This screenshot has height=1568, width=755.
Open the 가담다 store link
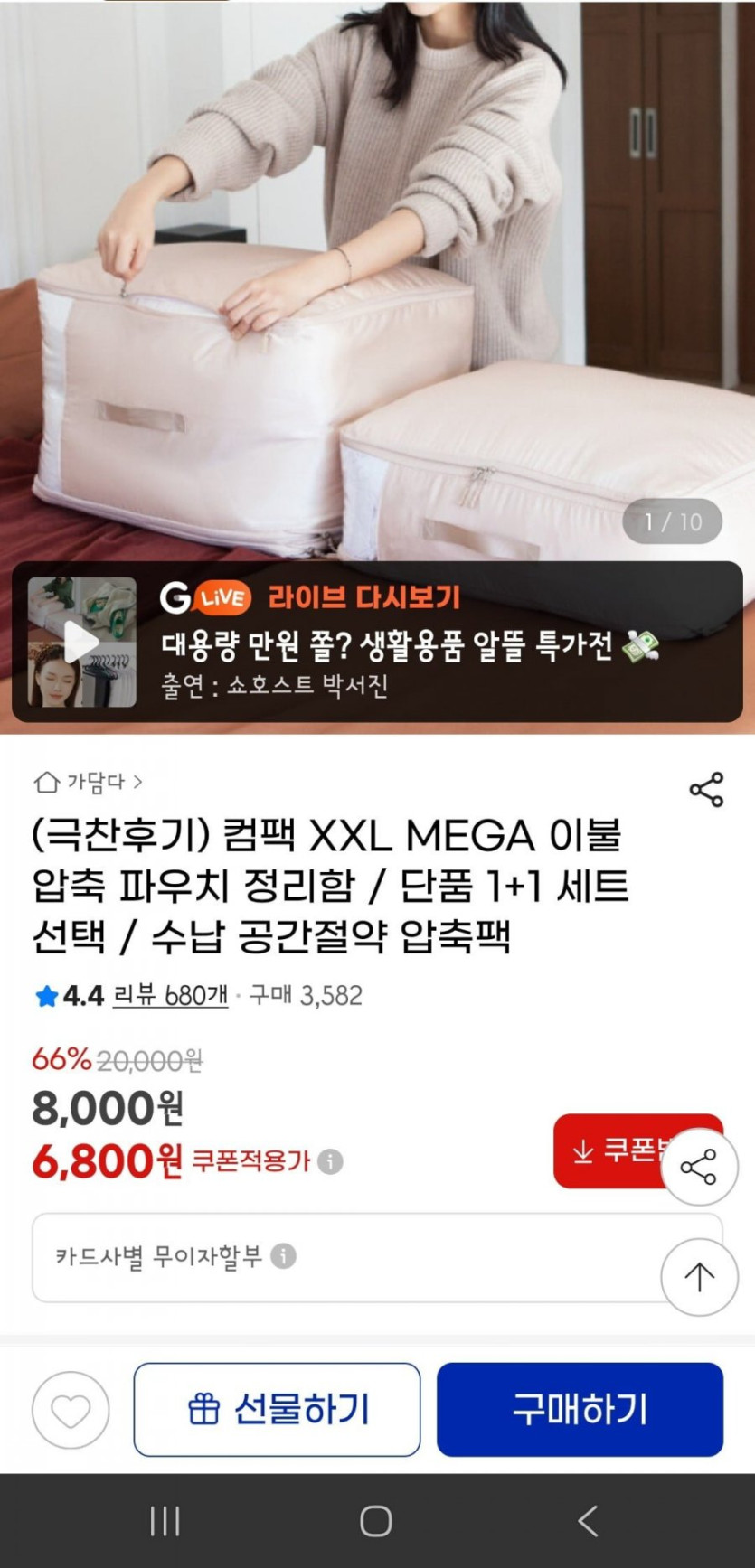tap(89, 781)
